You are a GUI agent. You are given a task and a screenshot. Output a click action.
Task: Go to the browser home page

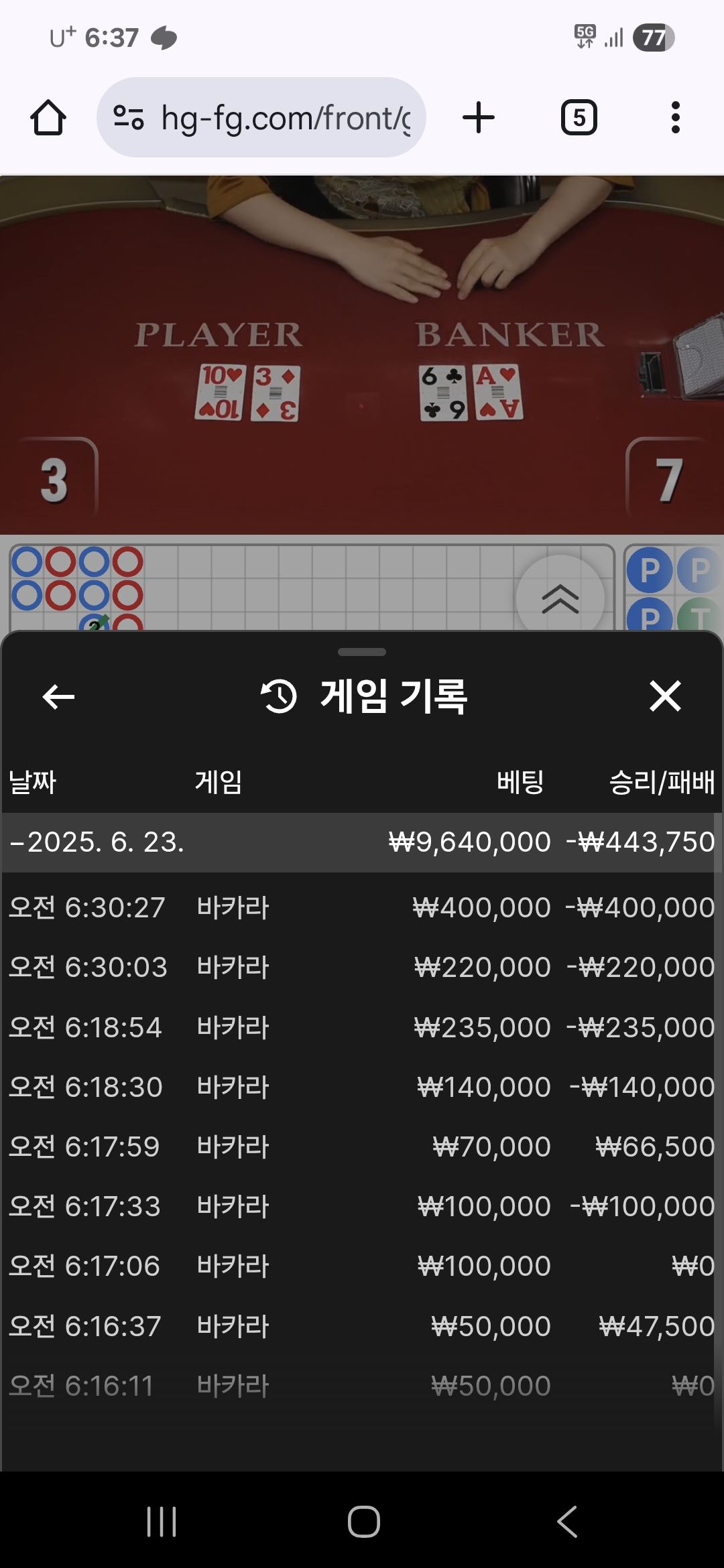click(48, 118)
